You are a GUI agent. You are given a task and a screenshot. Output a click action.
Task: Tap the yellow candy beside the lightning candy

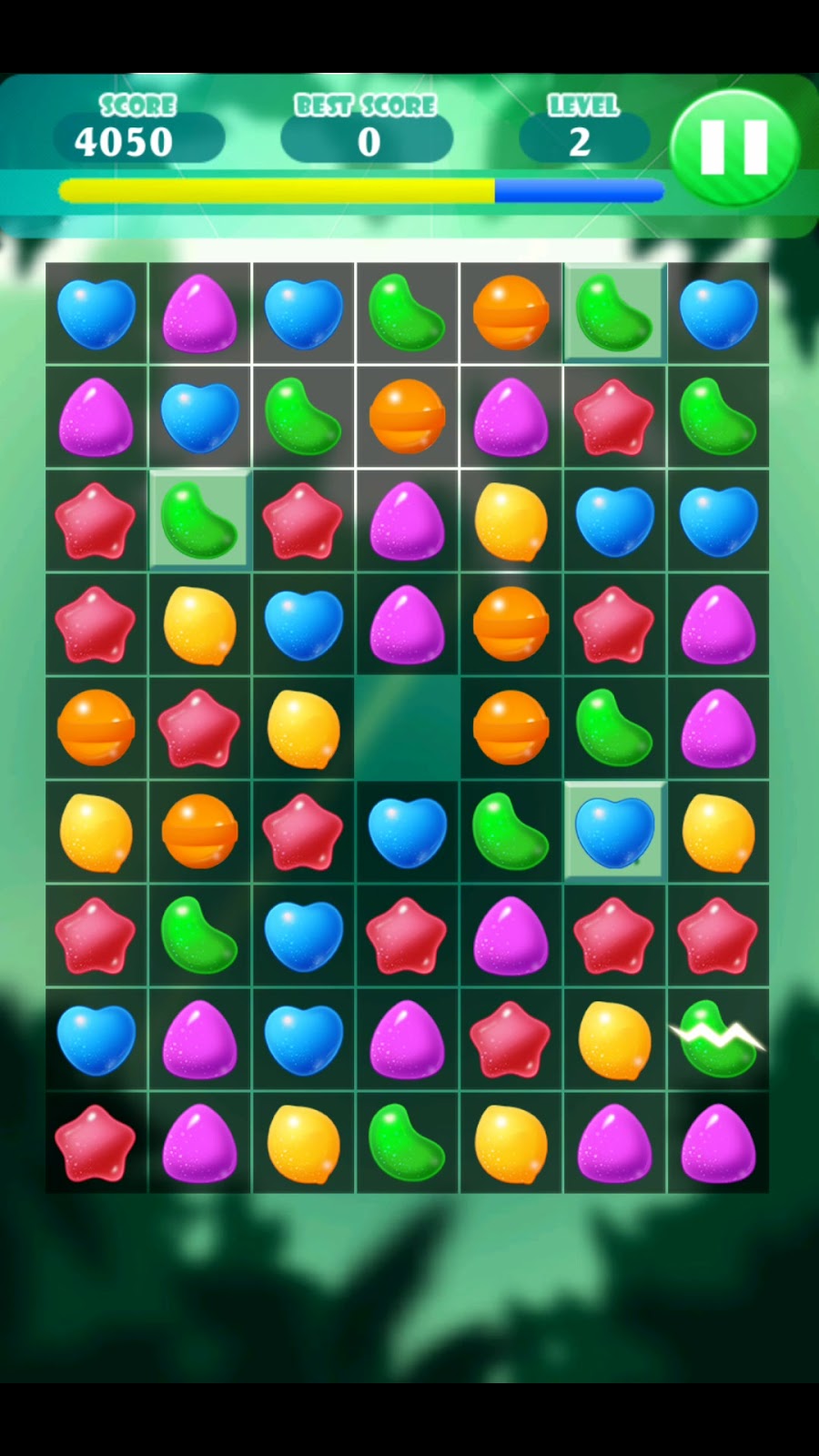[615, 1038]
